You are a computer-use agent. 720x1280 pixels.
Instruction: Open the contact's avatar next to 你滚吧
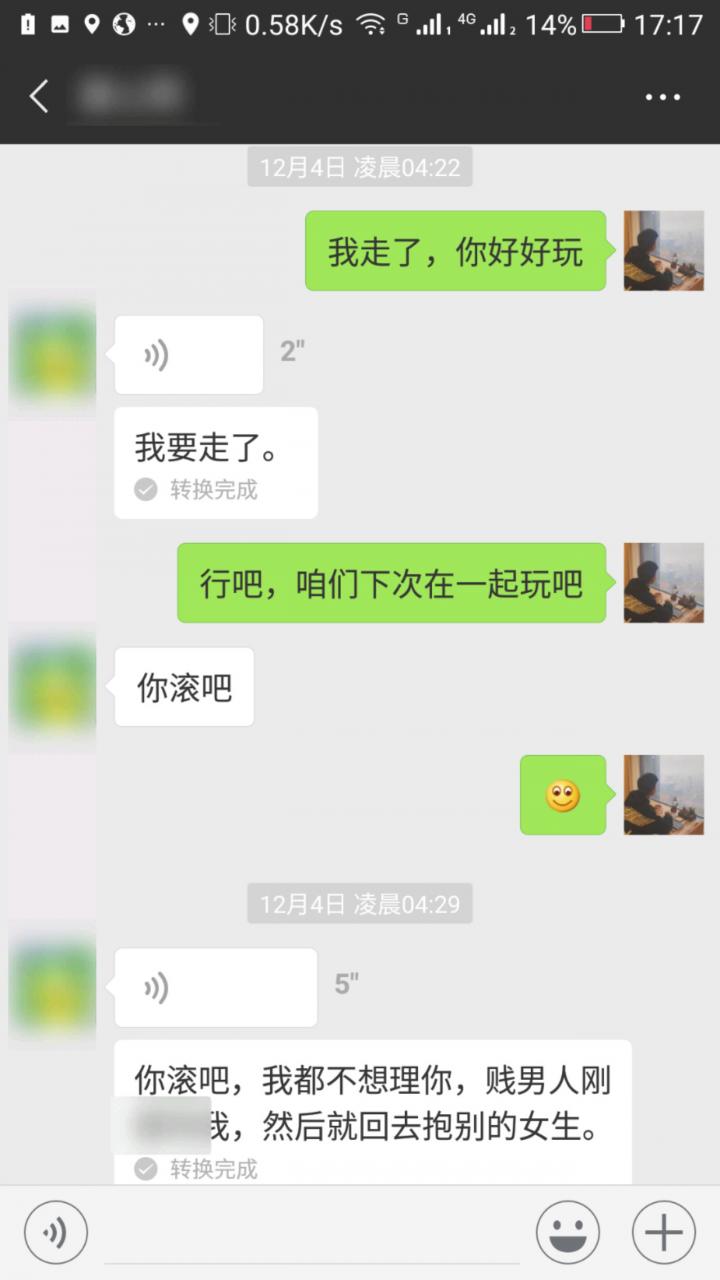pos(52,687)
